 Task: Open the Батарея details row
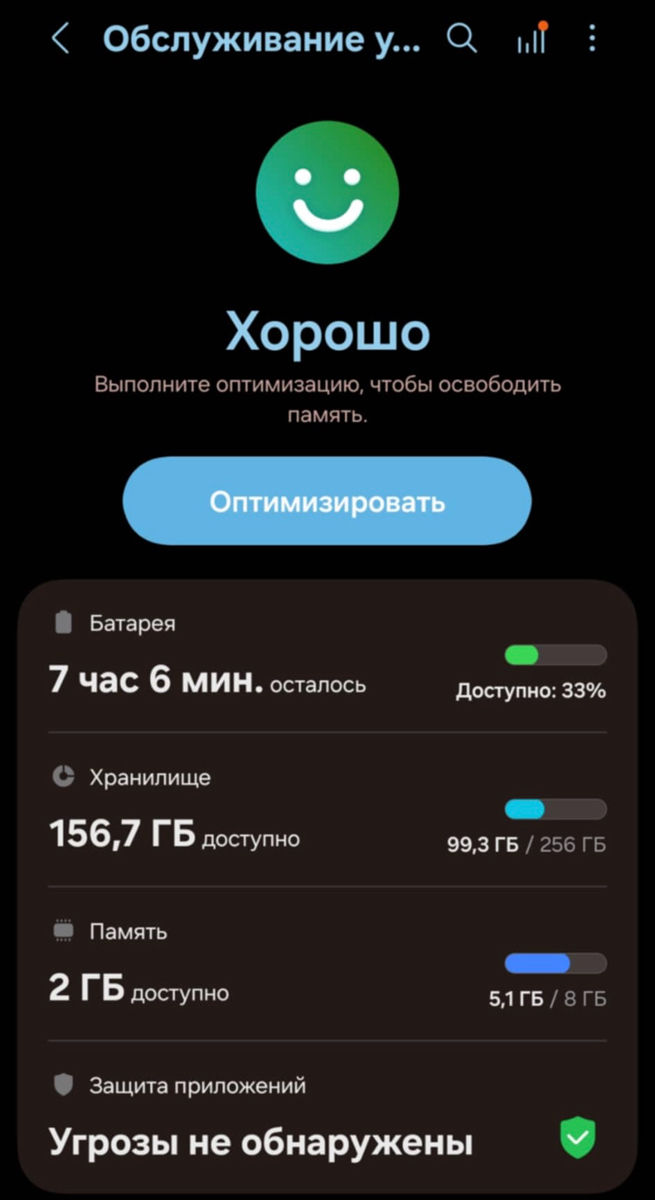pos(327,657)
